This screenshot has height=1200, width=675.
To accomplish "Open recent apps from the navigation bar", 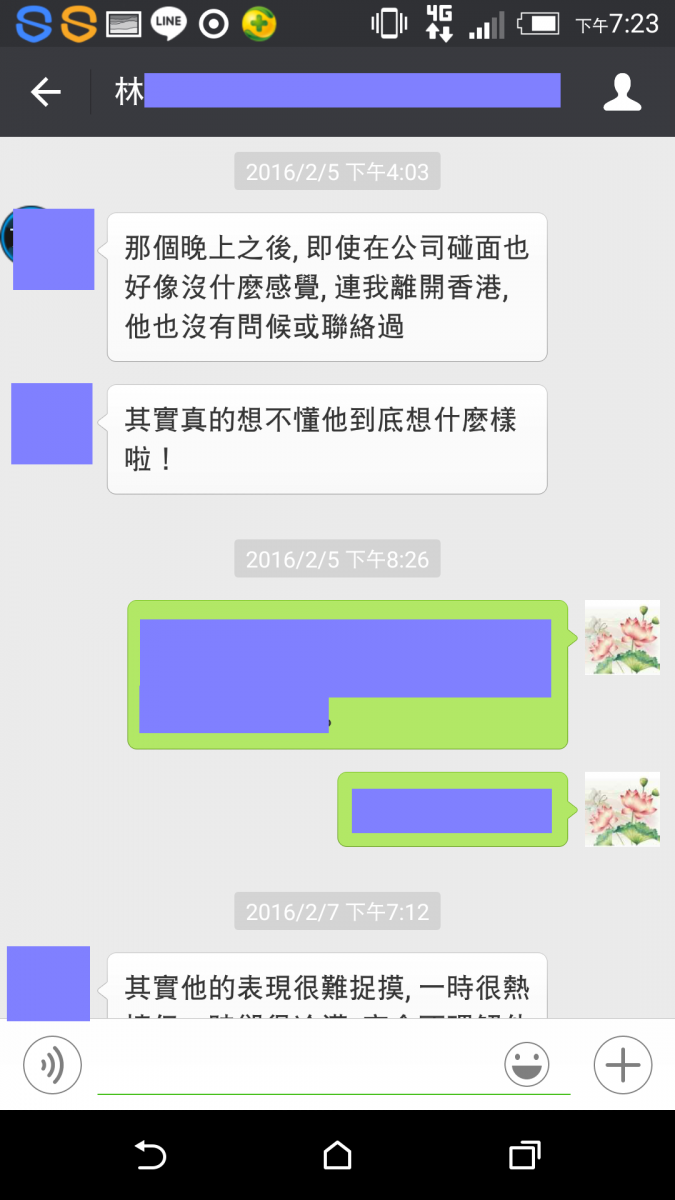I will click(524, 1156).
